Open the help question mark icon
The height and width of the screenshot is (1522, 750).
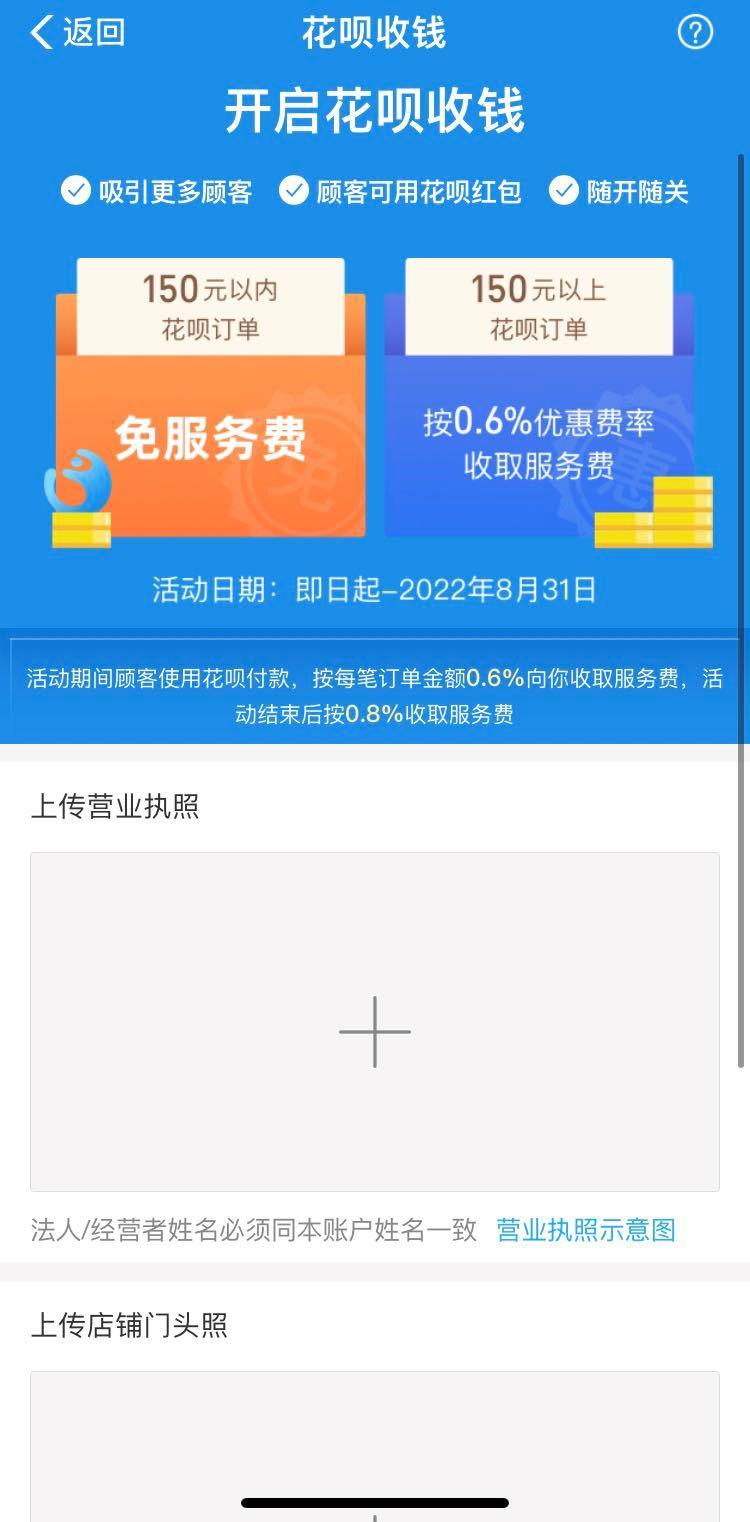tap(695, 33)
